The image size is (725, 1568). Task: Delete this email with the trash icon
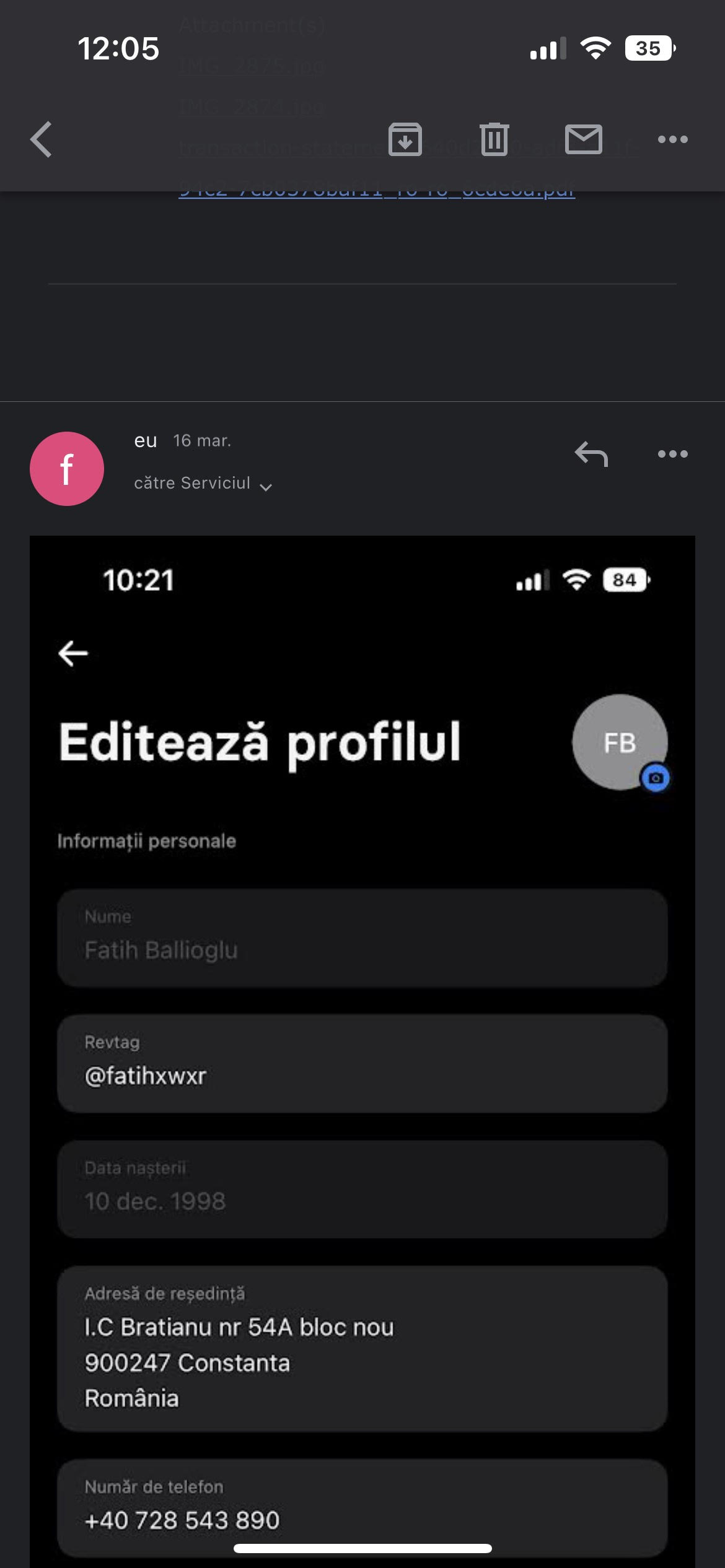[x=494, y=139]
